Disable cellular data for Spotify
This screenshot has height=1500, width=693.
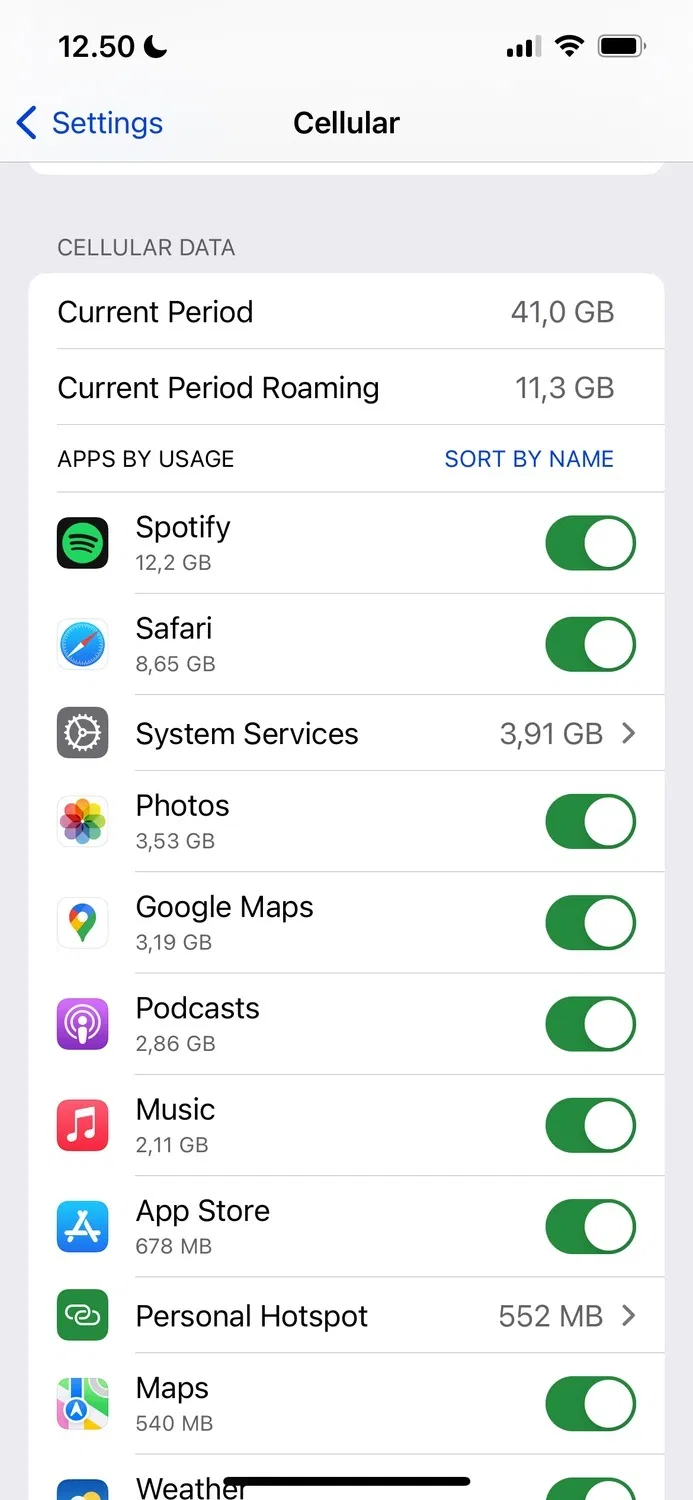(590, 543)
